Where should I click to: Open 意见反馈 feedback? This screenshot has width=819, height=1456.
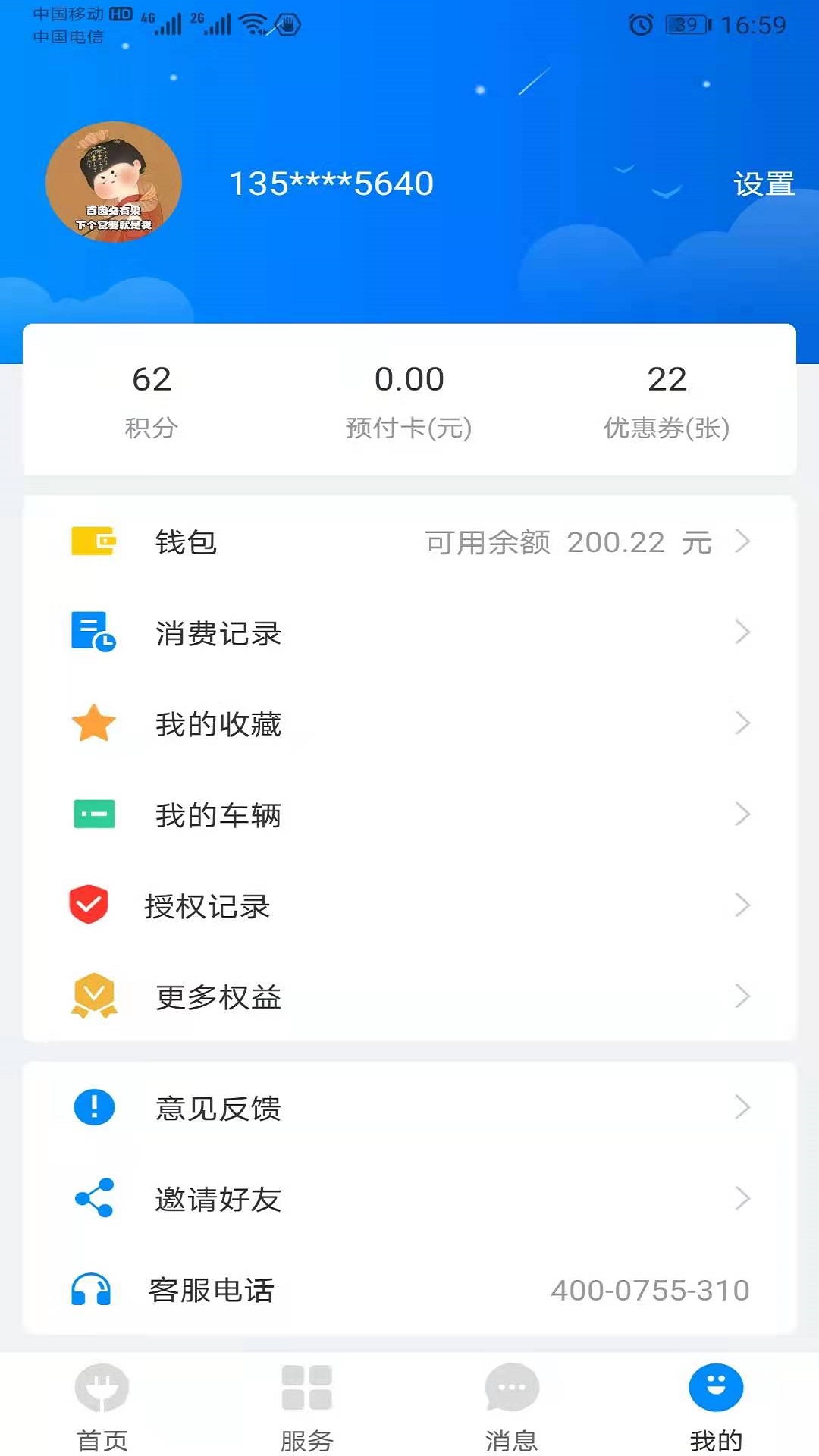pos(409,1108)
